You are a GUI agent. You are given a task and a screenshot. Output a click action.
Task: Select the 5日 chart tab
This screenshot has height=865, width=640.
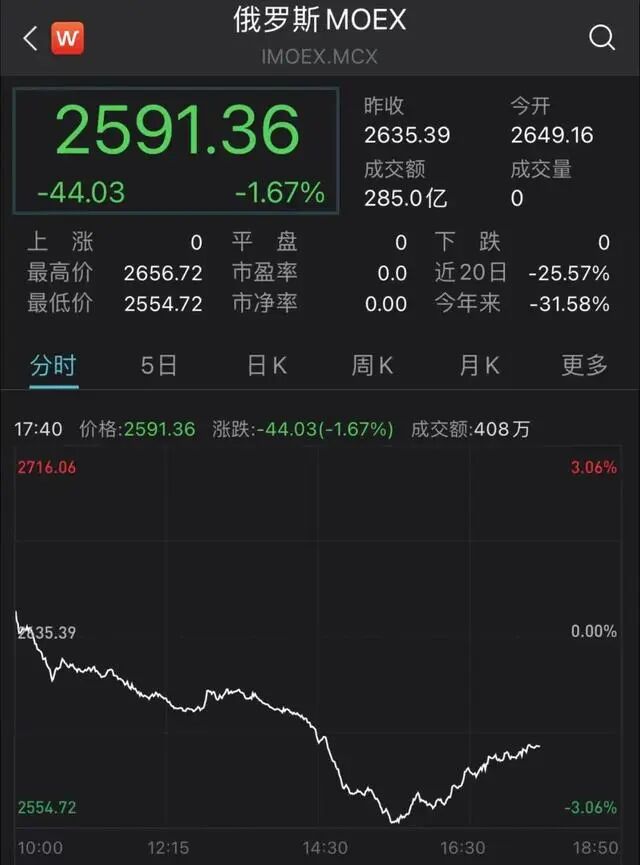click(159, 366)
